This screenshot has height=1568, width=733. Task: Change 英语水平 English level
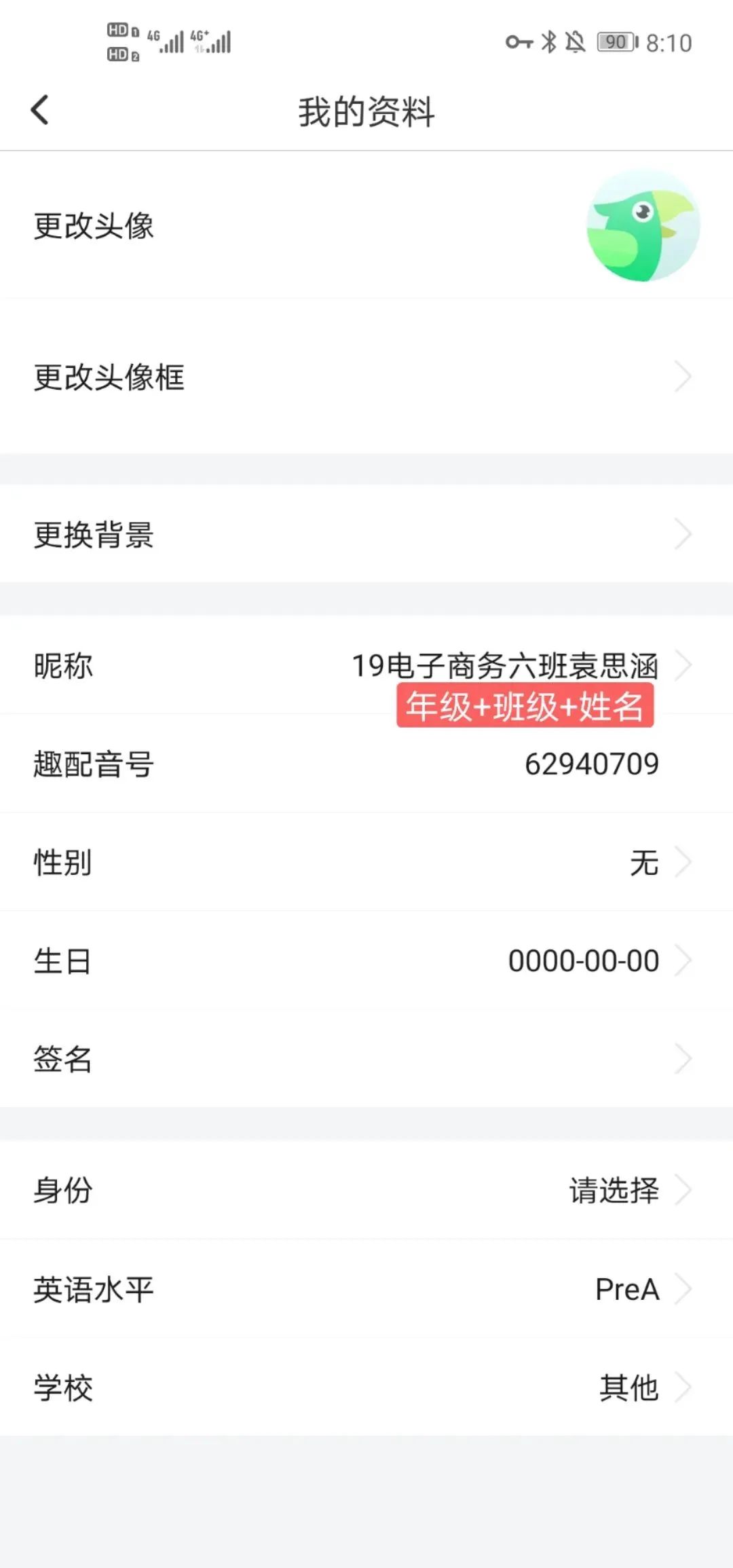click(366, 1289)
